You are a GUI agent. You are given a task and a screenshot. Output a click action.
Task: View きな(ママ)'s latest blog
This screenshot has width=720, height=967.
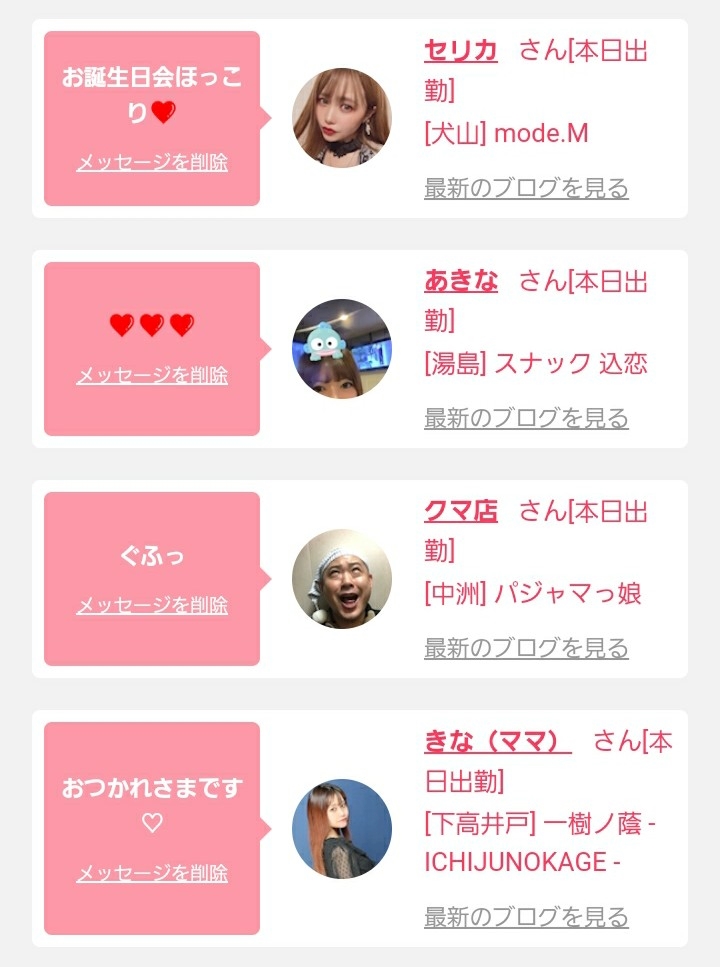pos(526,917)
